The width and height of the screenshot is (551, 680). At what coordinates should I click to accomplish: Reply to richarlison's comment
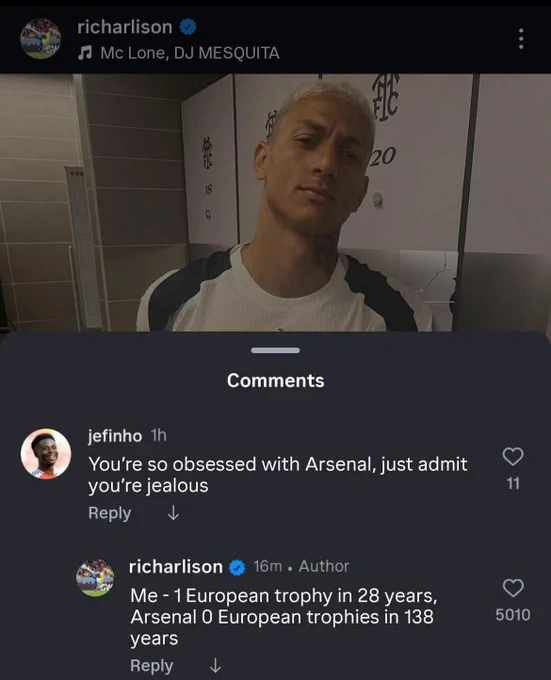click(152, 666)
